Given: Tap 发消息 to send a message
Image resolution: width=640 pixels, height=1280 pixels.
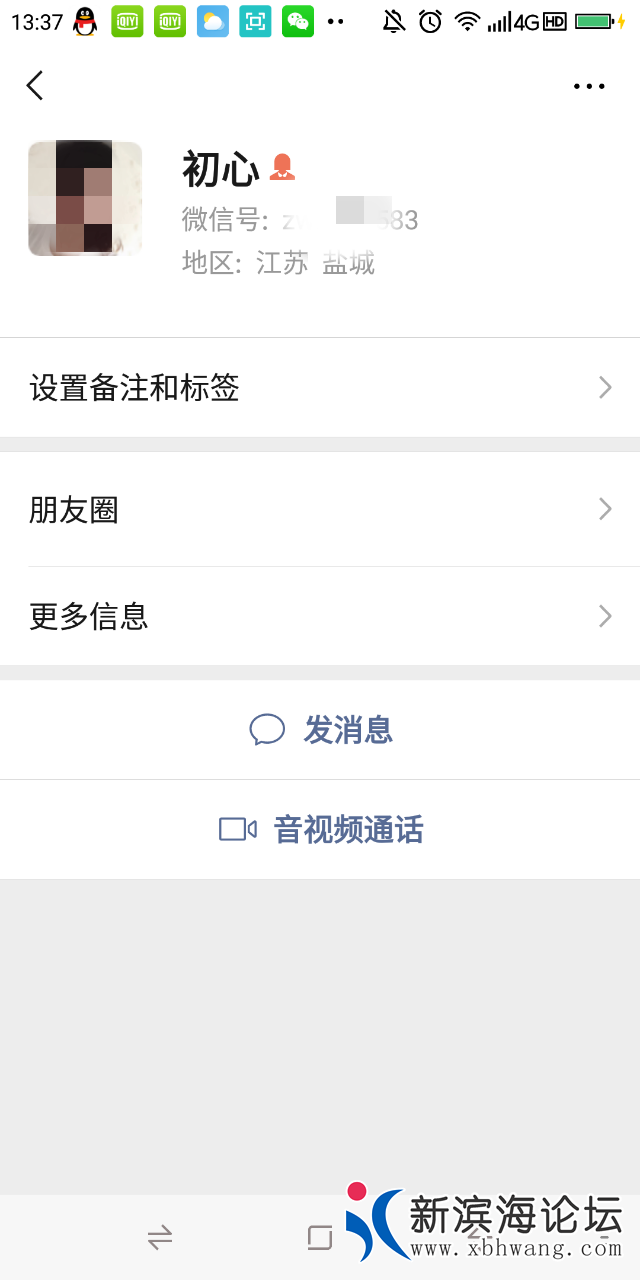Looking at the screenshot, I should pos(322,730).
